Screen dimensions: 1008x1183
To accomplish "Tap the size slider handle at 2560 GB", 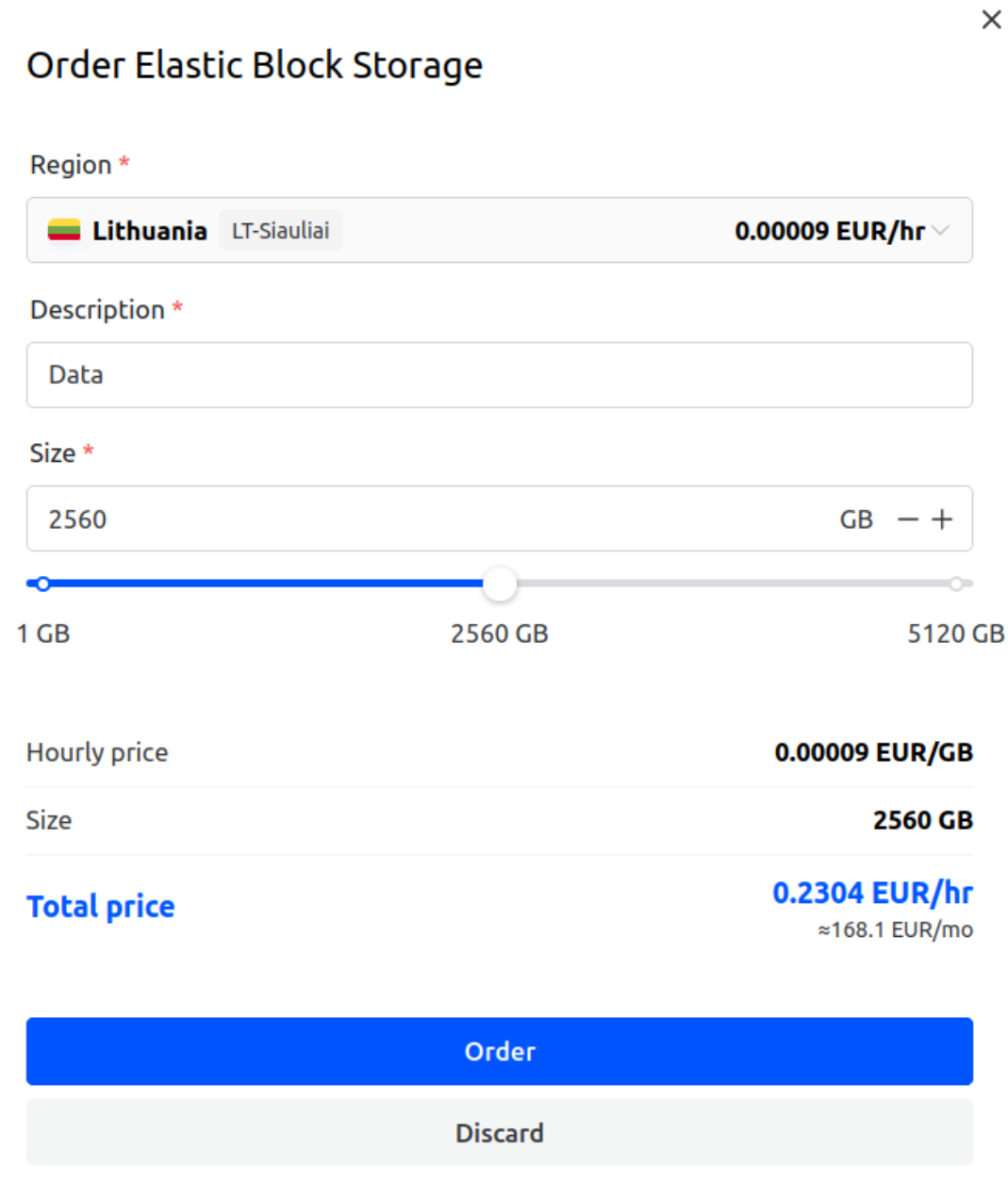I will coord(500,584).
